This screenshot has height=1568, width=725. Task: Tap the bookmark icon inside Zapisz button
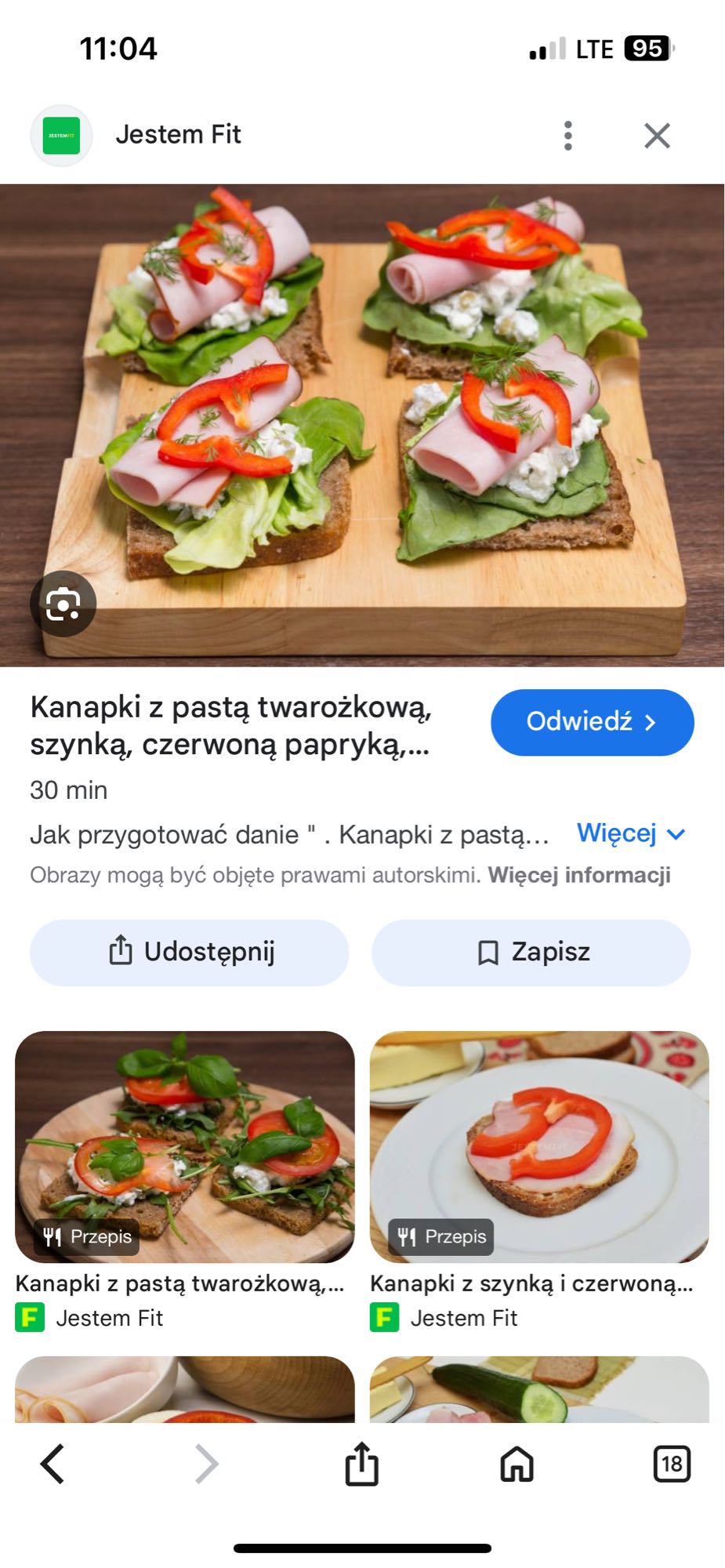(488, 953)
